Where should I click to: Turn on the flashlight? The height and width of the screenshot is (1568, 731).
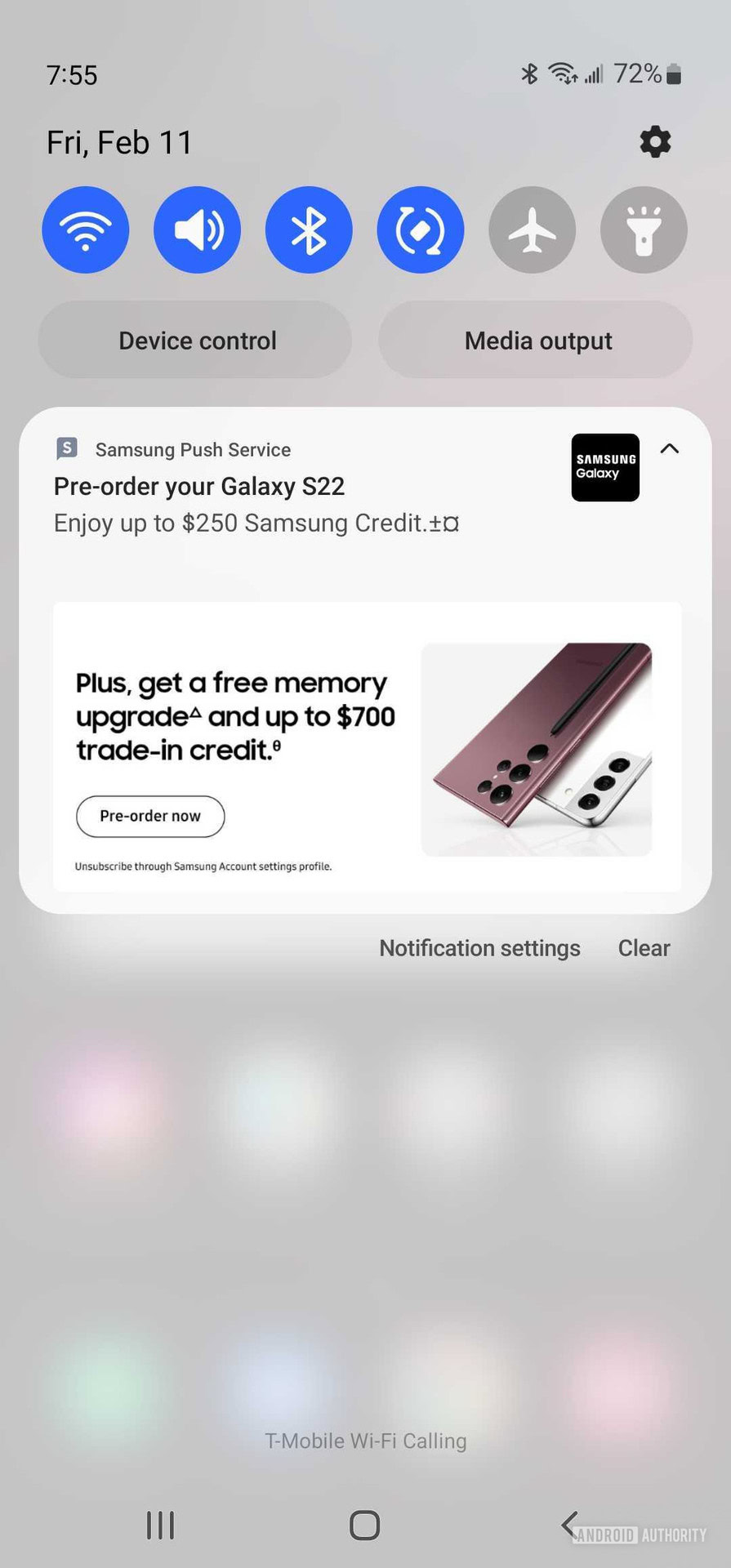pyautogui.click(x=644, y=229)
